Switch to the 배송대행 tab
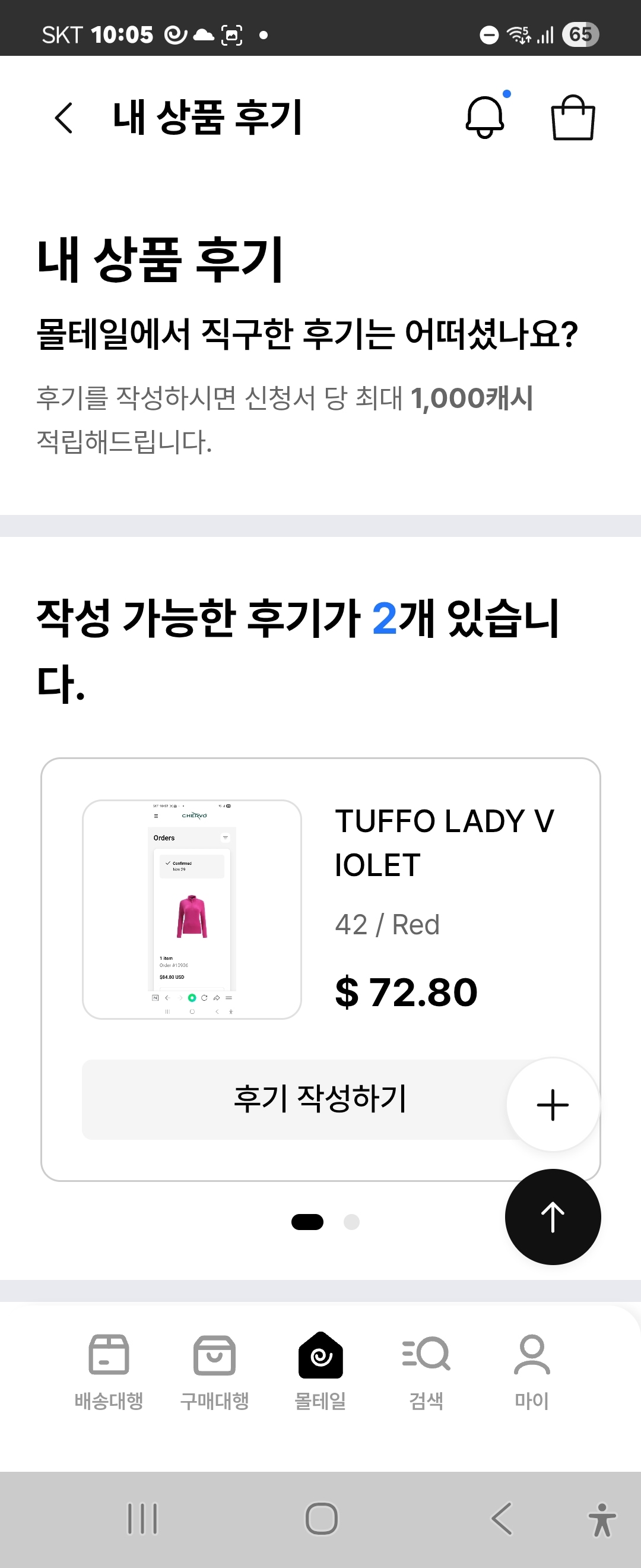The height and width of the screenshot is (1568, 641). [109, 1371]
